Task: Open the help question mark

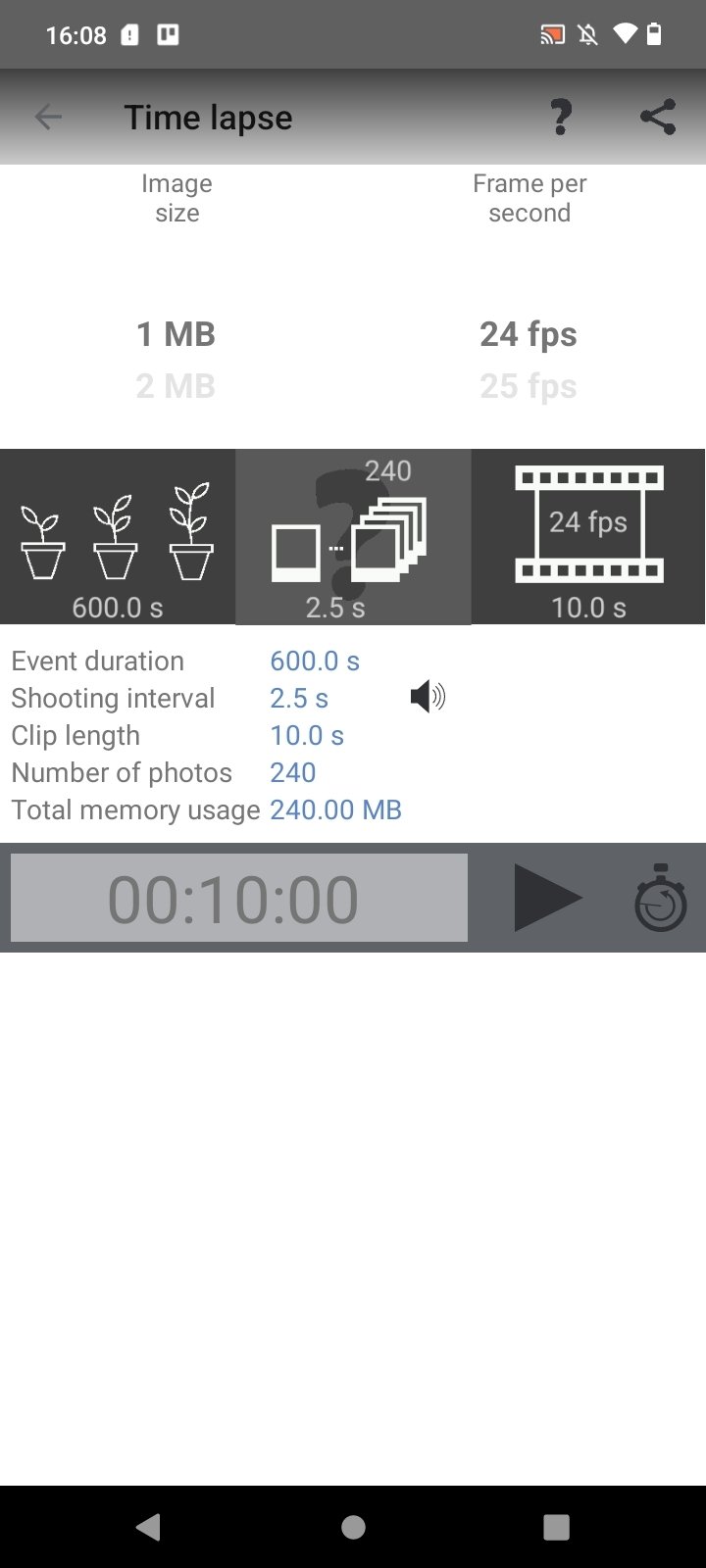Action: (560, 118)
